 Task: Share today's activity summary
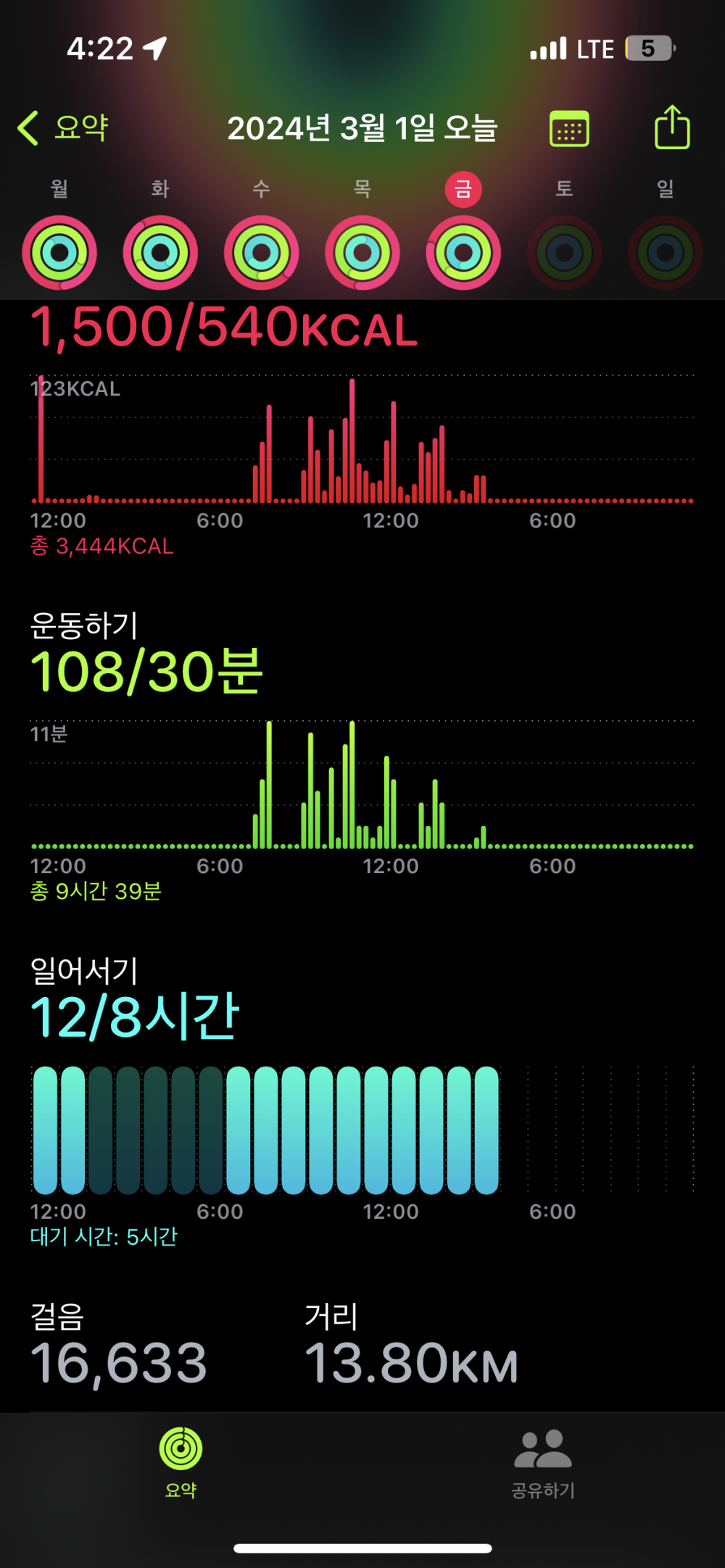pos(671,128)
